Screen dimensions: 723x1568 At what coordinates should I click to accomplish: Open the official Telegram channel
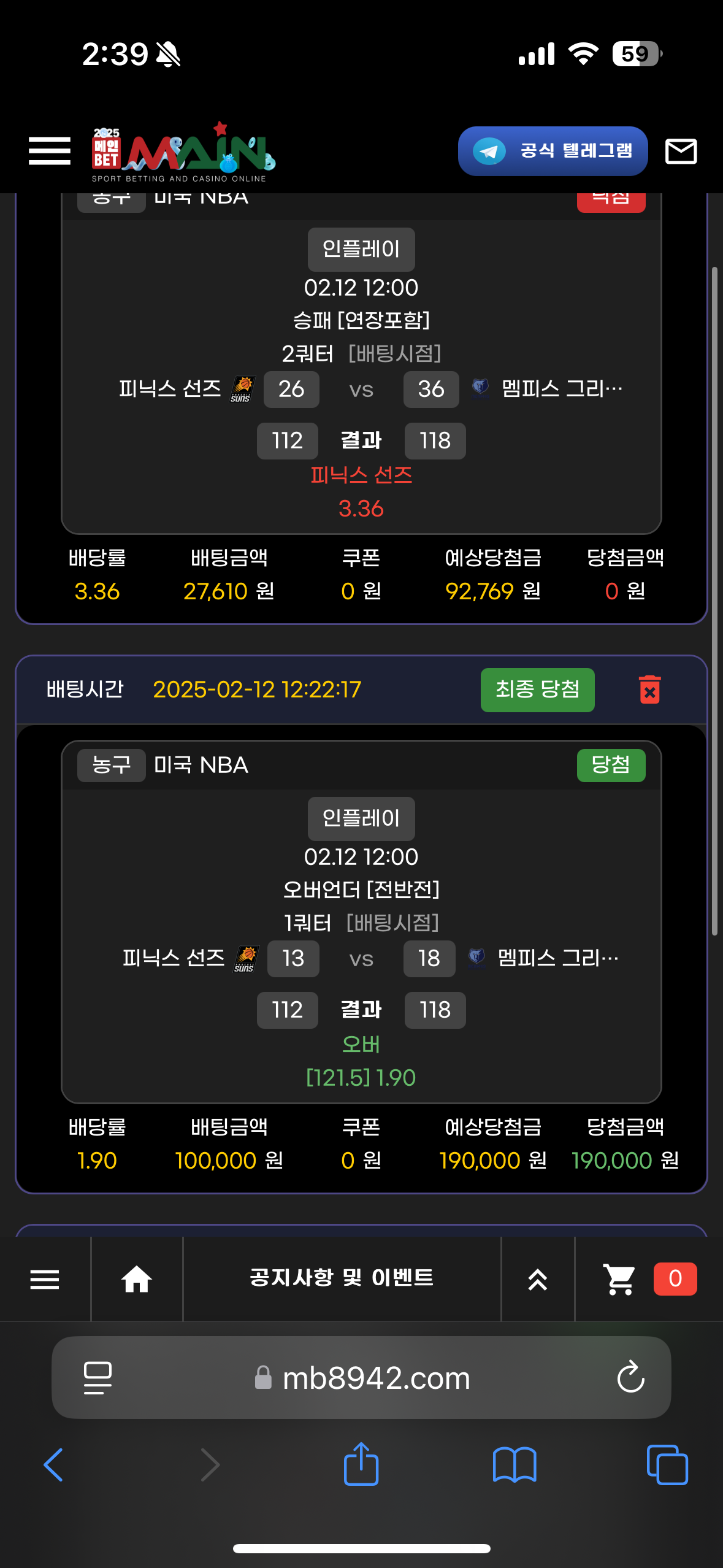pyautogui.click(x=553, y=151)
